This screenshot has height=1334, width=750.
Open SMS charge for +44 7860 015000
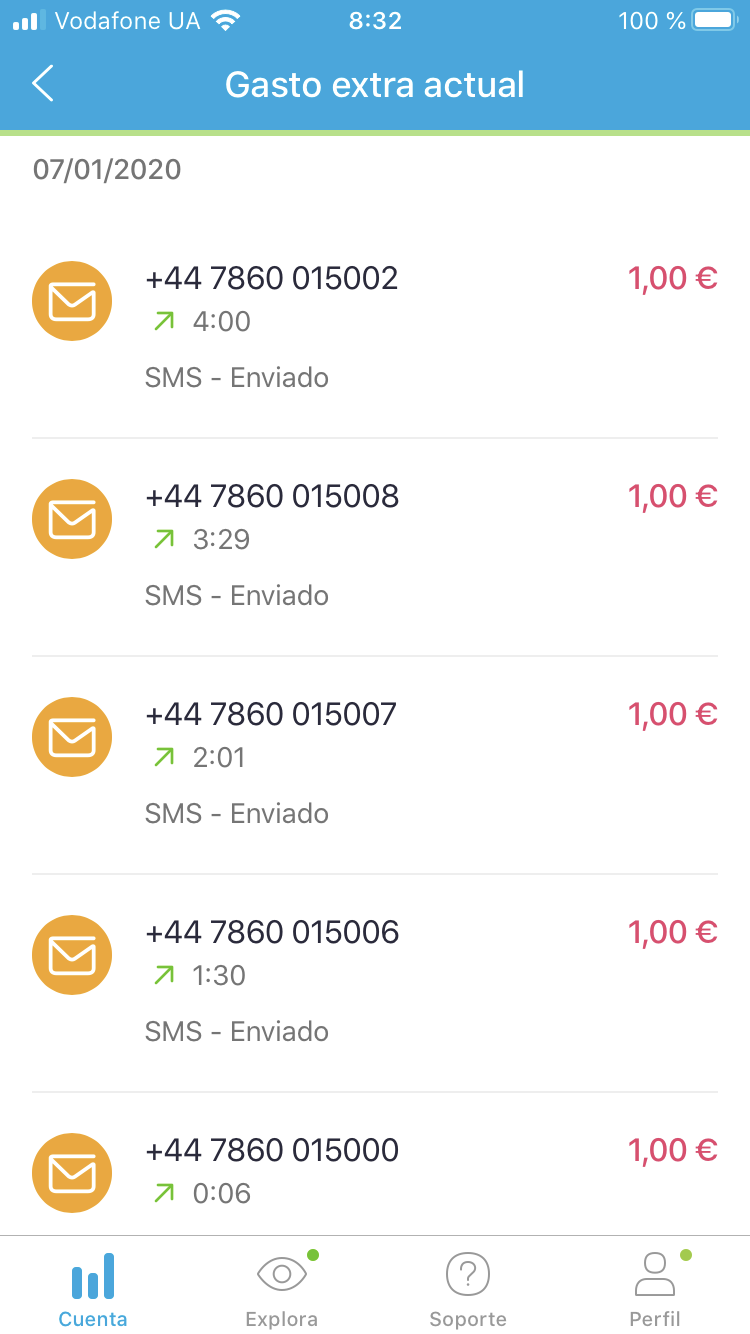[x=374, y=1170]
